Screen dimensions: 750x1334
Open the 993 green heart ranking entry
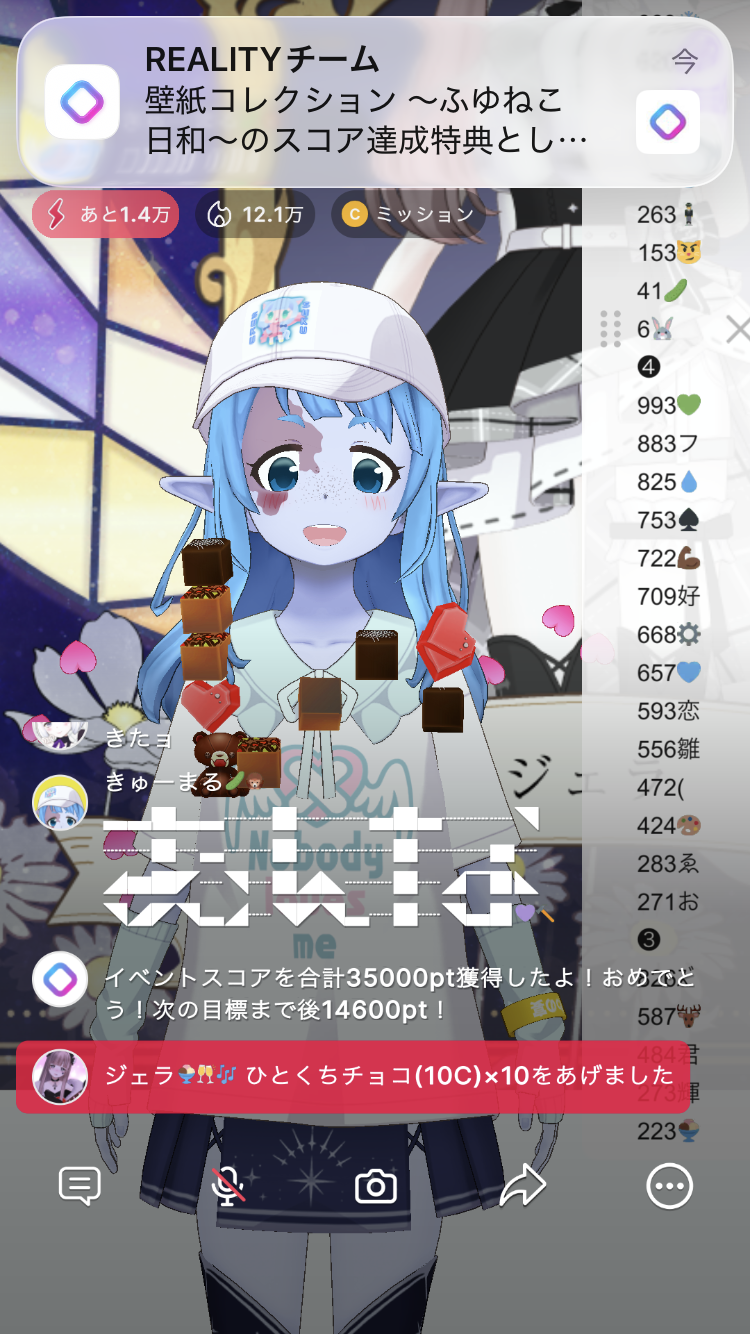(x=669, y=406)
